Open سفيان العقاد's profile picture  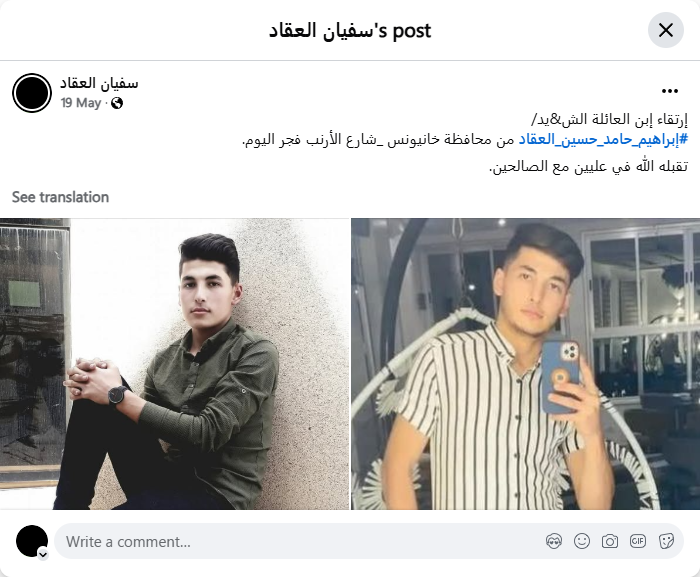32,93
